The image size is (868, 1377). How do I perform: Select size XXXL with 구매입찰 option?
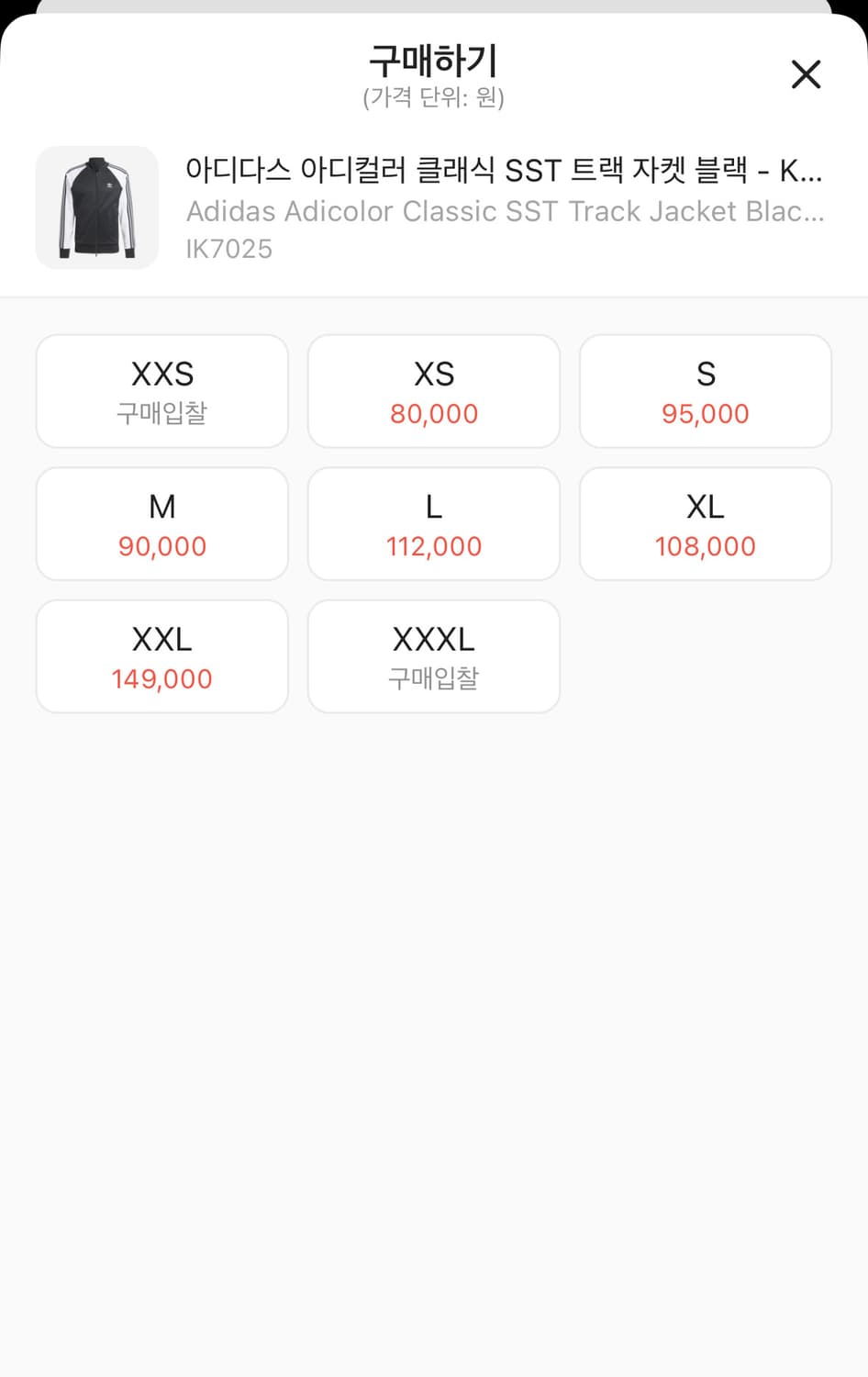433,655
